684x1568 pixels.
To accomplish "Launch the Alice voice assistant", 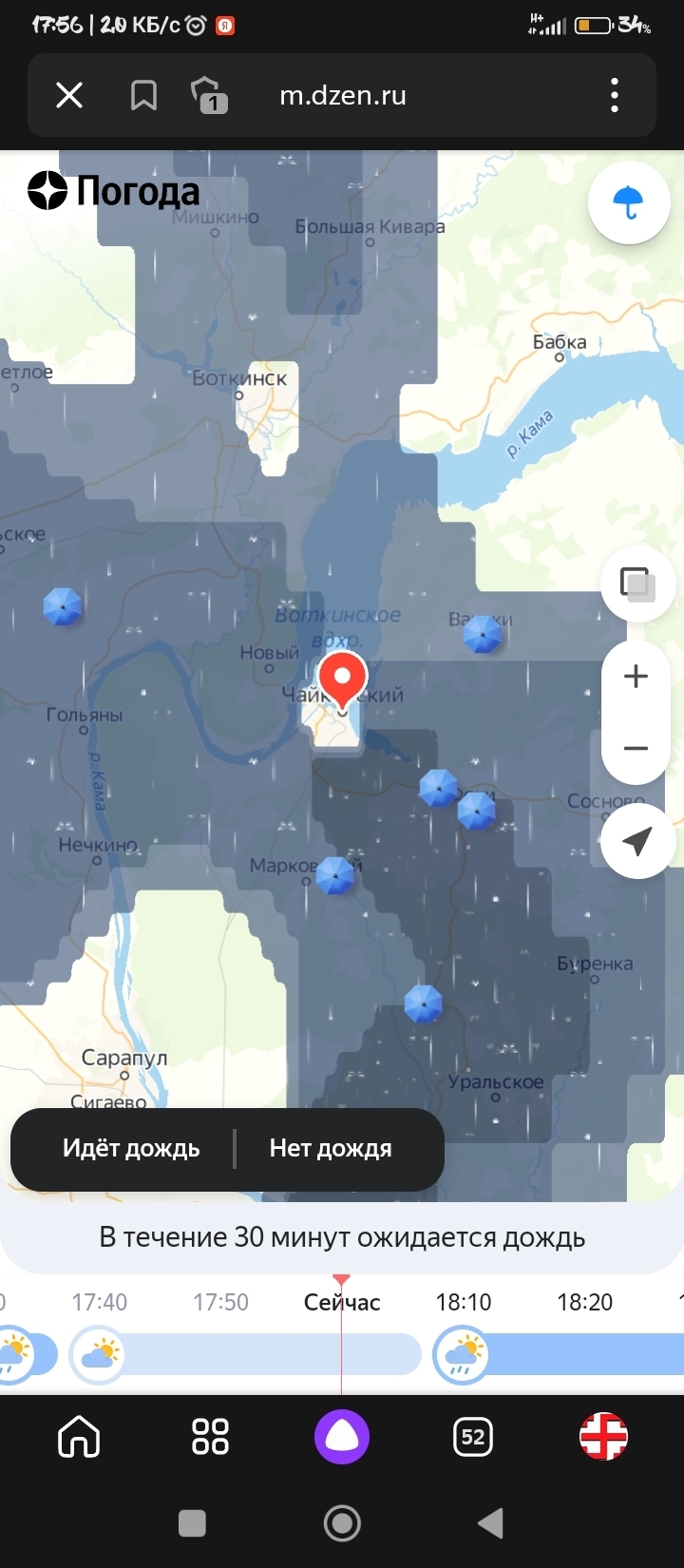I will click(342, 1437).
